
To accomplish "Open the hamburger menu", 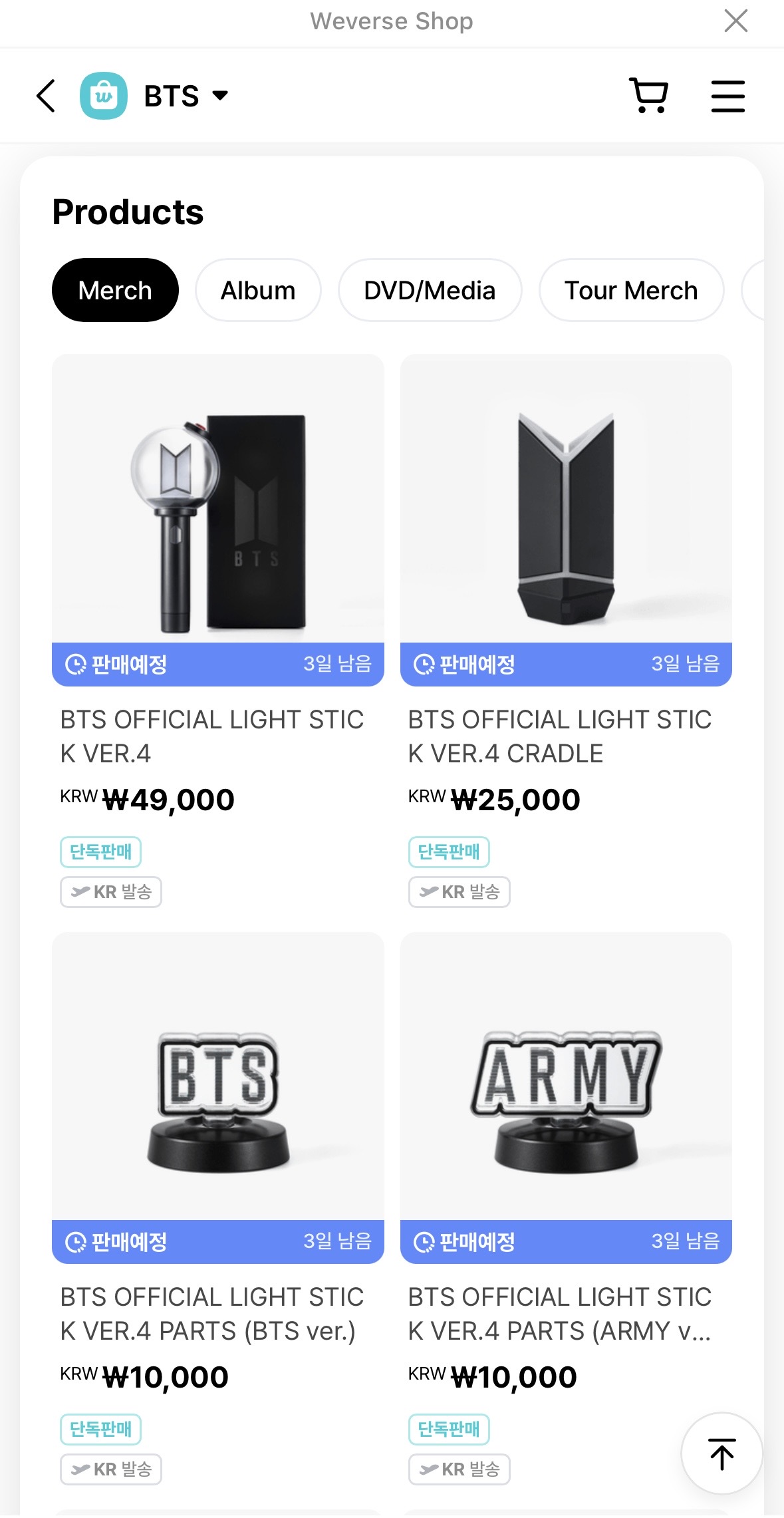I will click(727, 96).
